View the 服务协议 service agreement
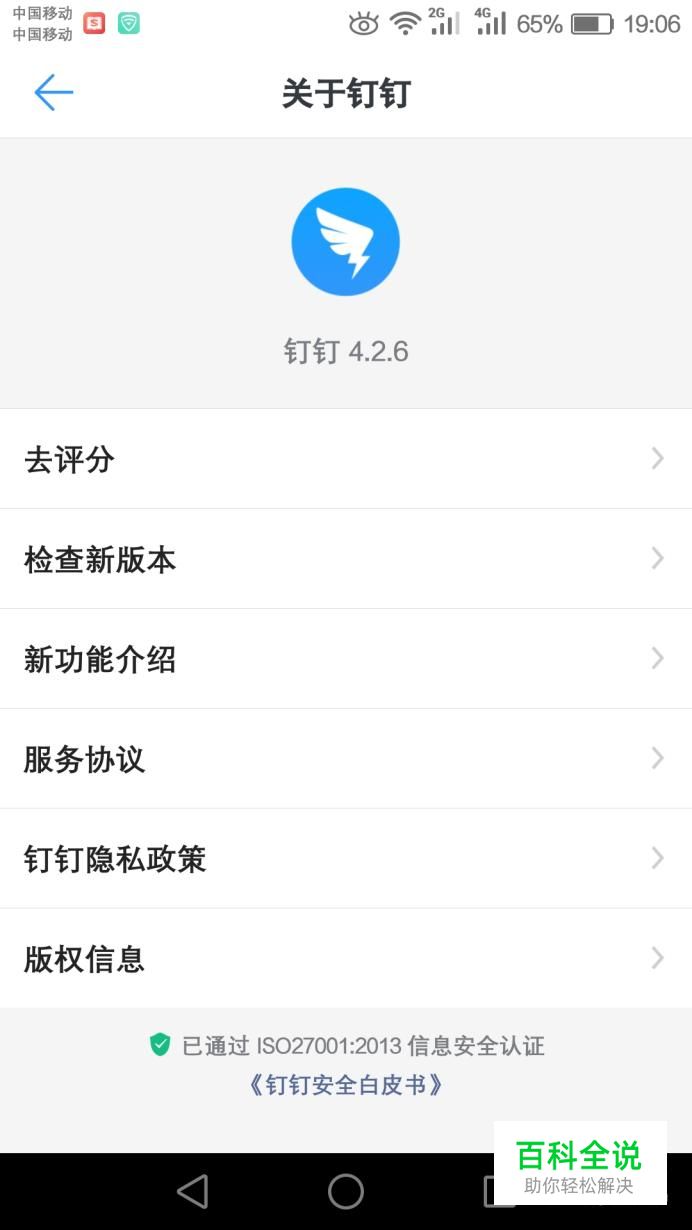The height and width of the screenshot is (1230, 692). 346,759
